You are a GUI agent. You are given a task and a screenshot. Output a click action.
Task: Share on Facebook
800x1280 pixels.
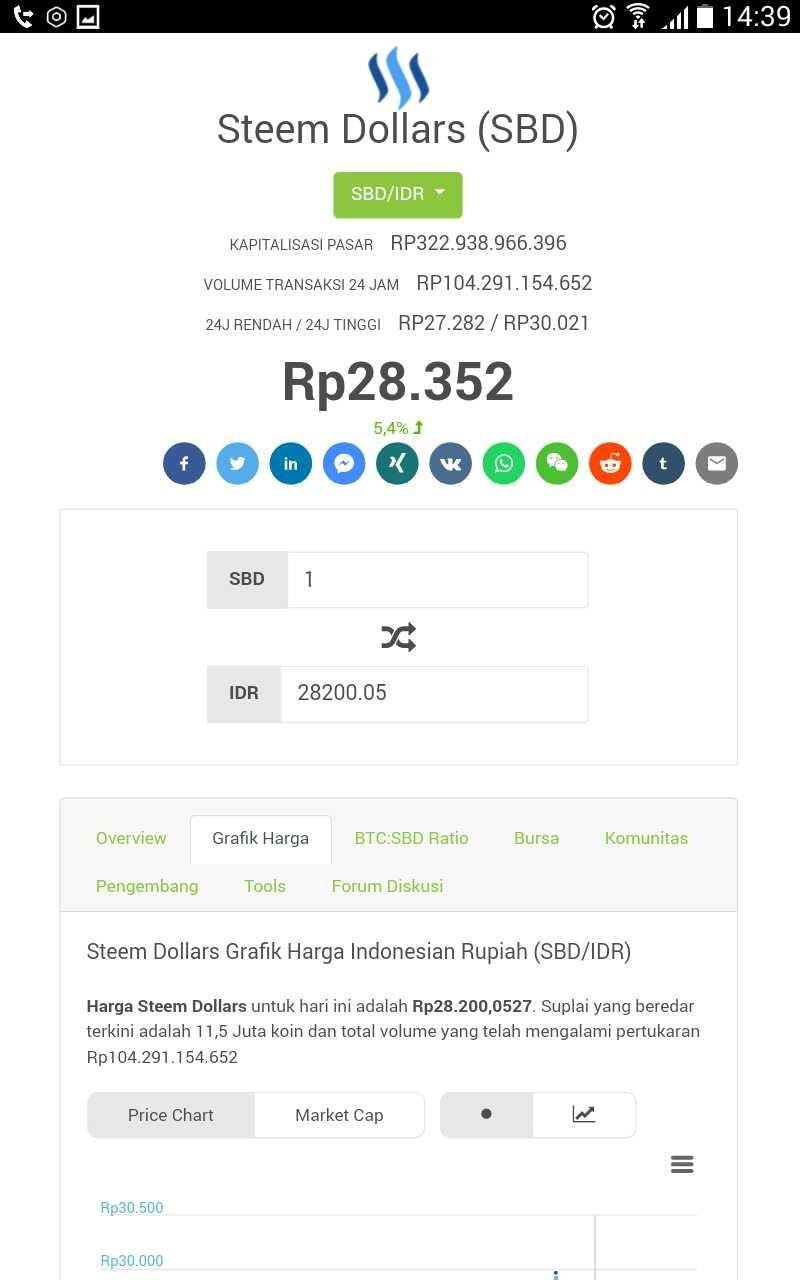(x=184, y=464)
